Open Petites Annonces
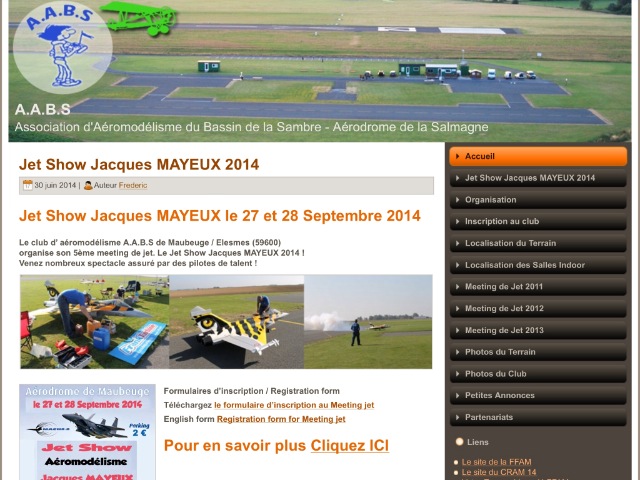 click(500, 395)
